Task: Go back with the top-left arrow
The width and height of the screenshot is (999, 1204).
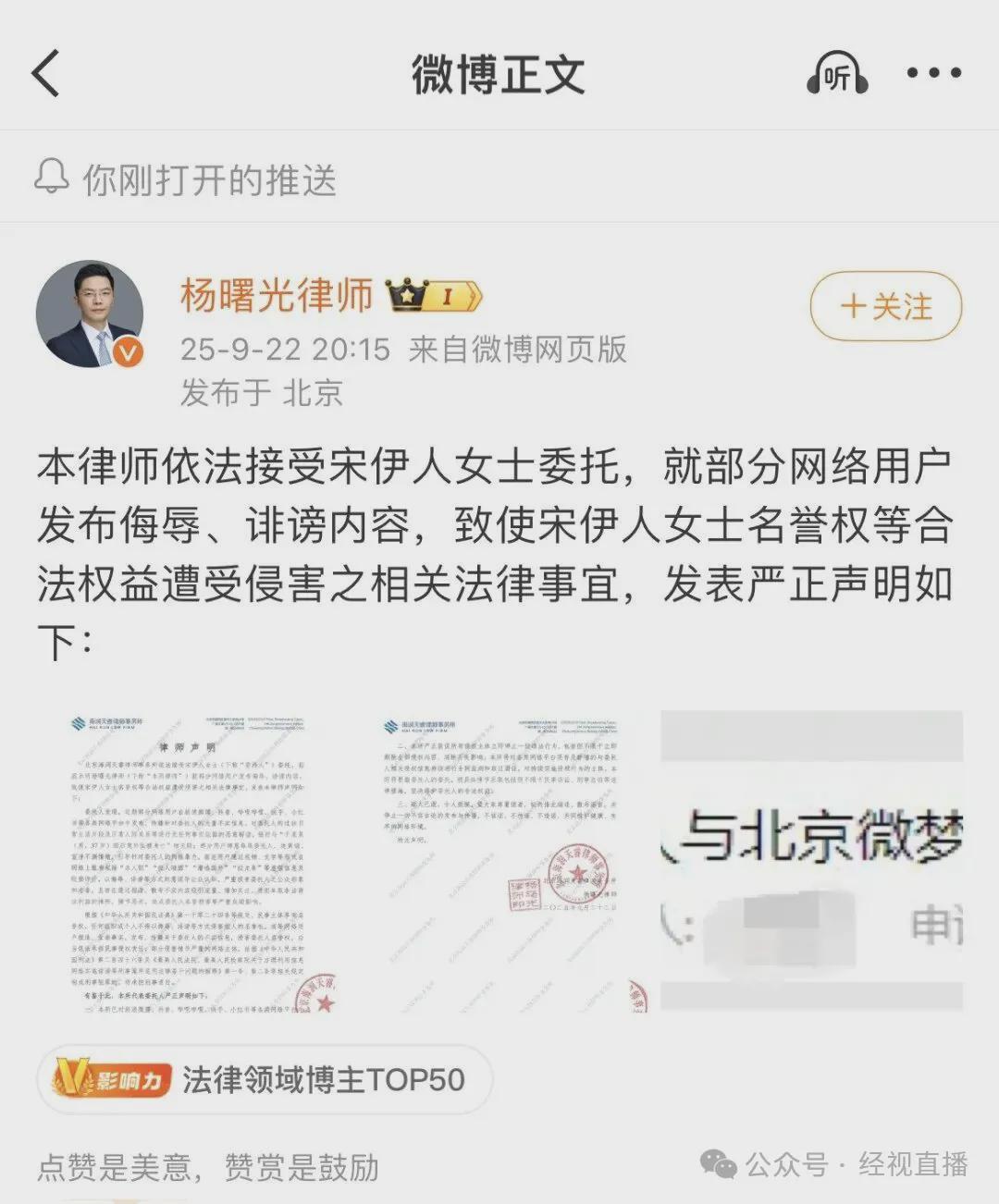Action: [x=46, y=73]
